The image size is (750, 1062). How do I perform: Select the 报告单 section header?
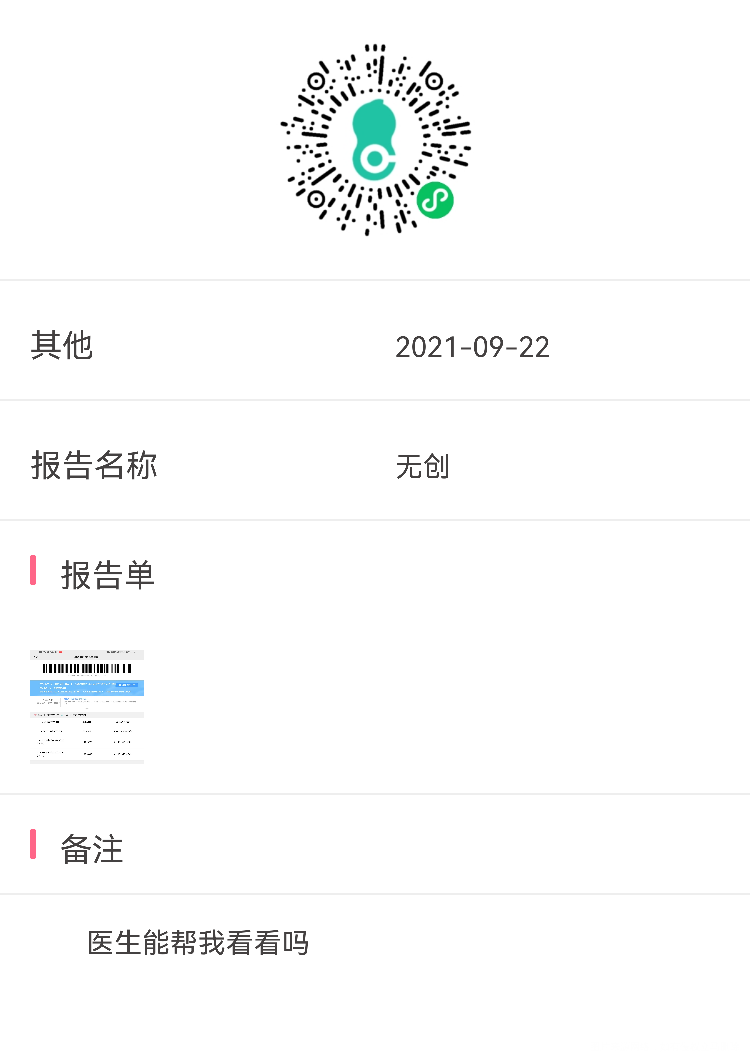108,575
